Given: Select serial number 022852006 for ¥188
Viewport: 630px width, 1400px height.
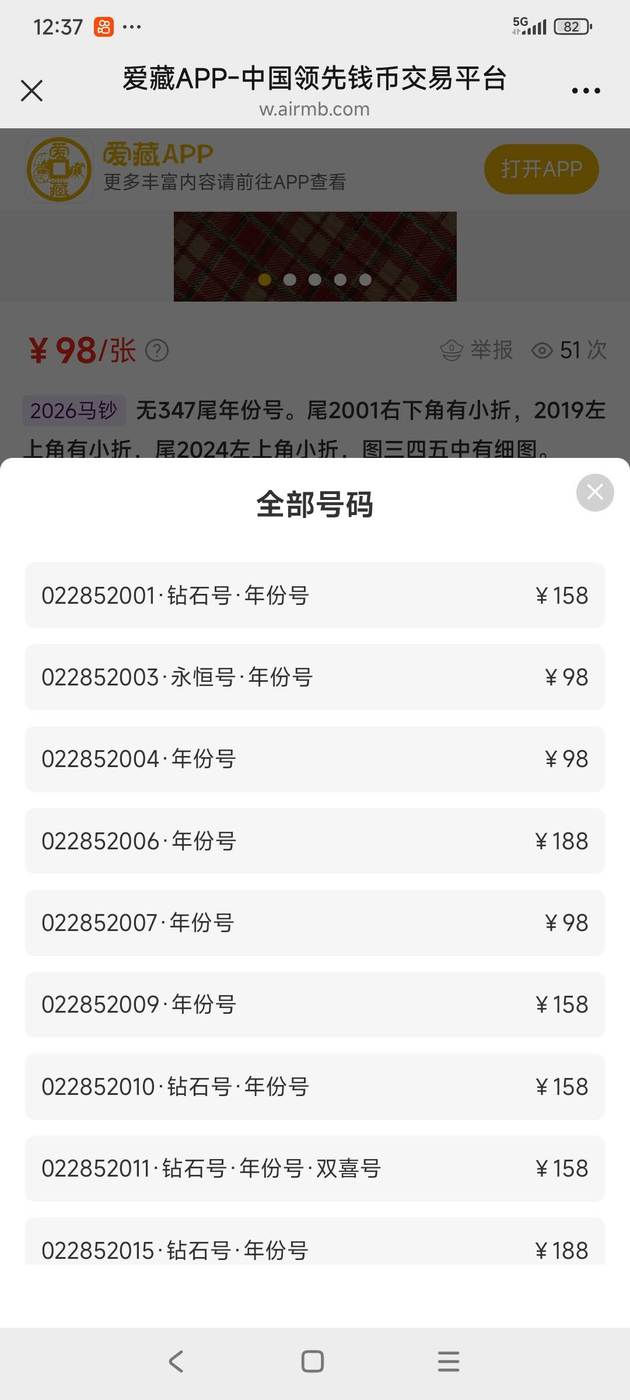Looking at the screenshot, I should coord(314,842).
